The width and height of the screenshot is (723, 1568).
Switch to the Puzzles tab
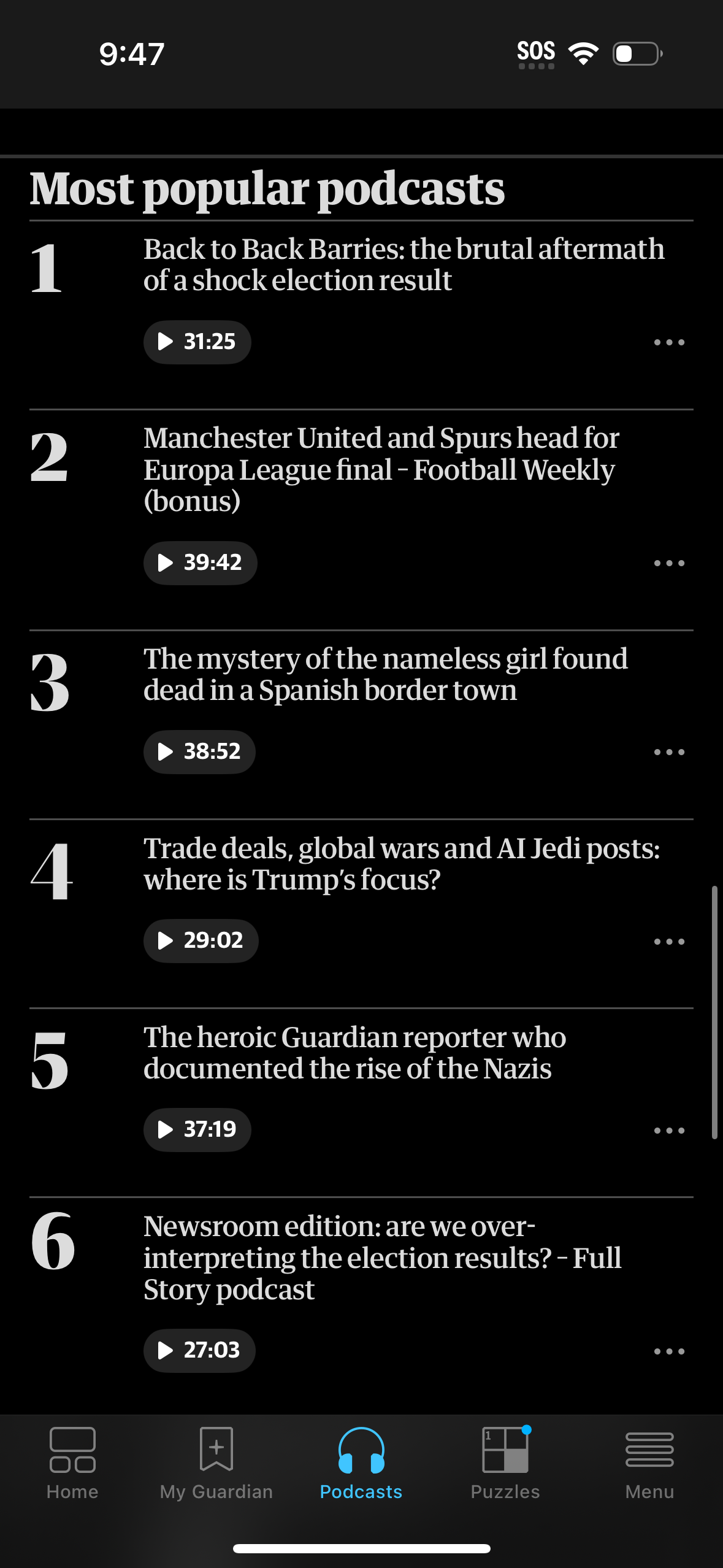tap(505, 1463)
